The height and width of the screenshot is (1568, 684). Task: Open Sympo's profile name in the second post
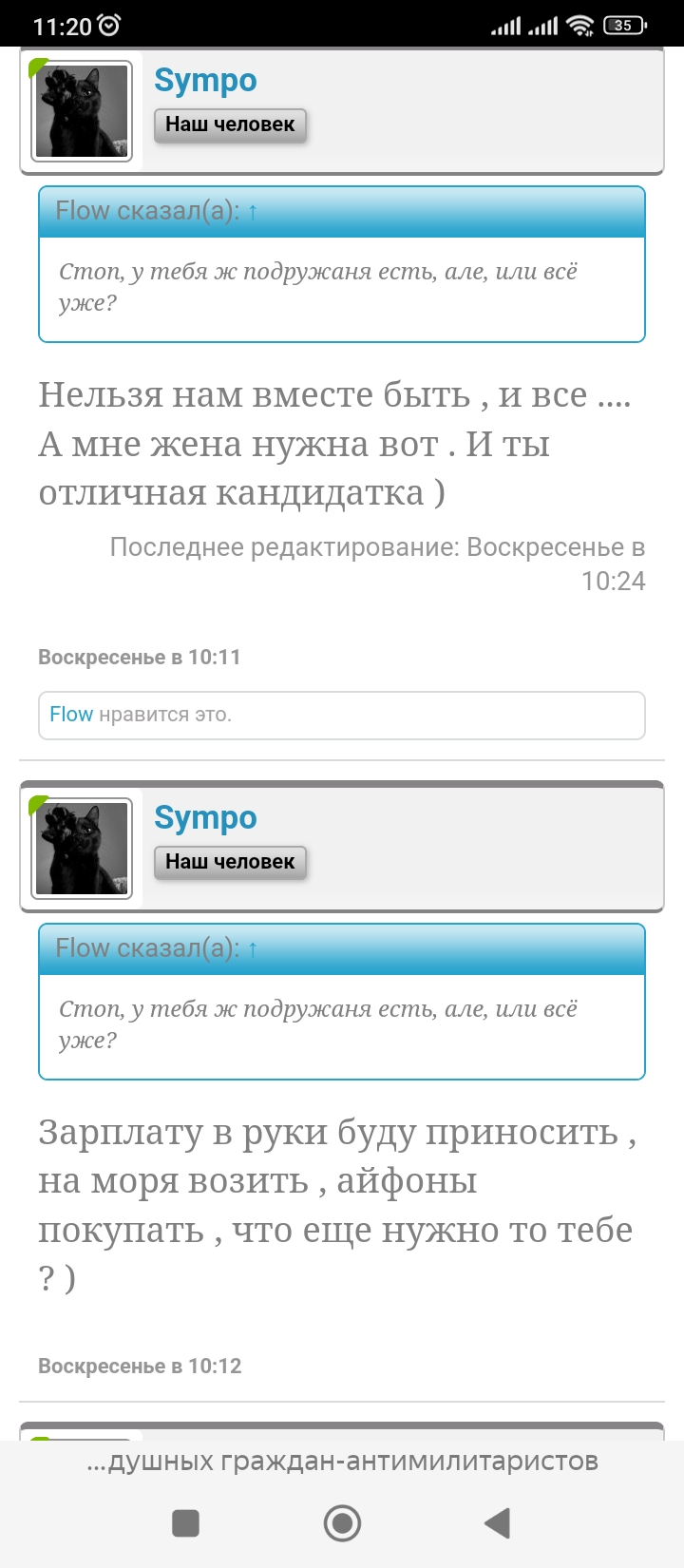[x=205, y=818]
